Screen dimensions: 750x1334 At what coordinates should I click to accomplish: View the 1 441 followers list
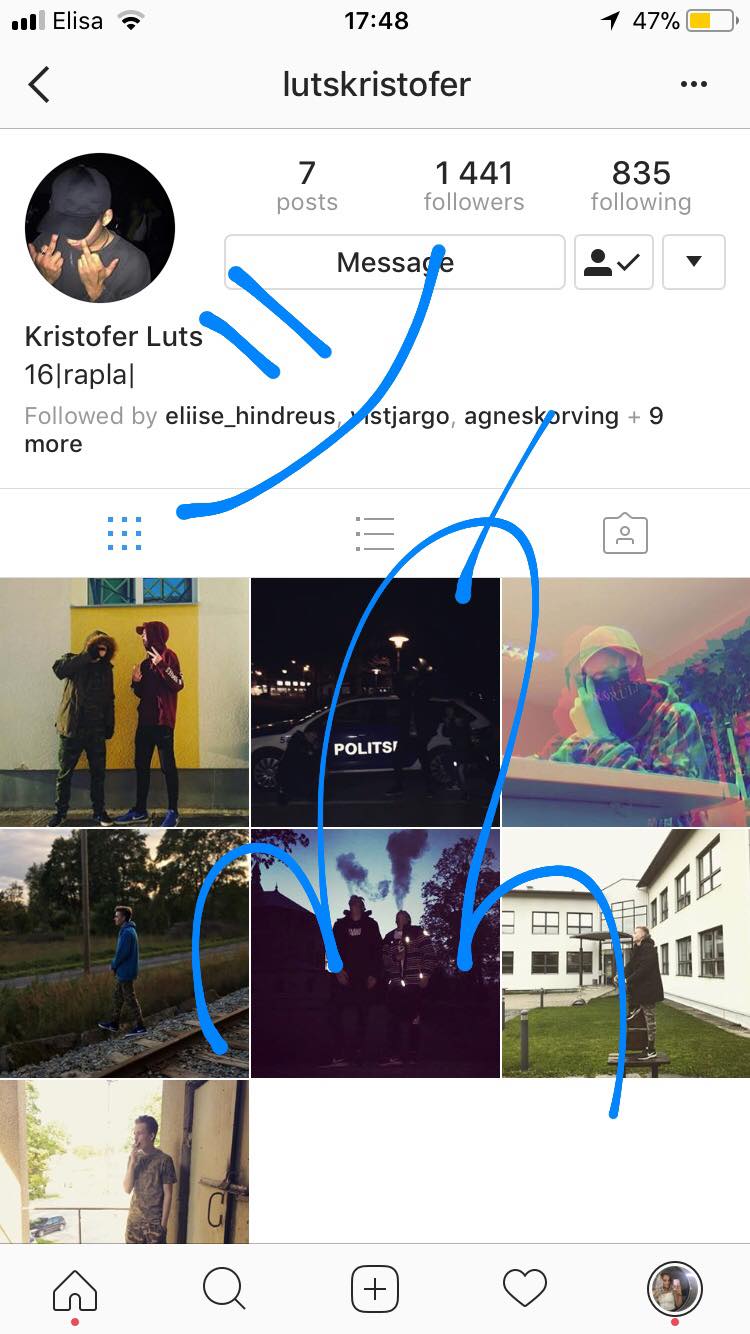click(x=474, y=186)
